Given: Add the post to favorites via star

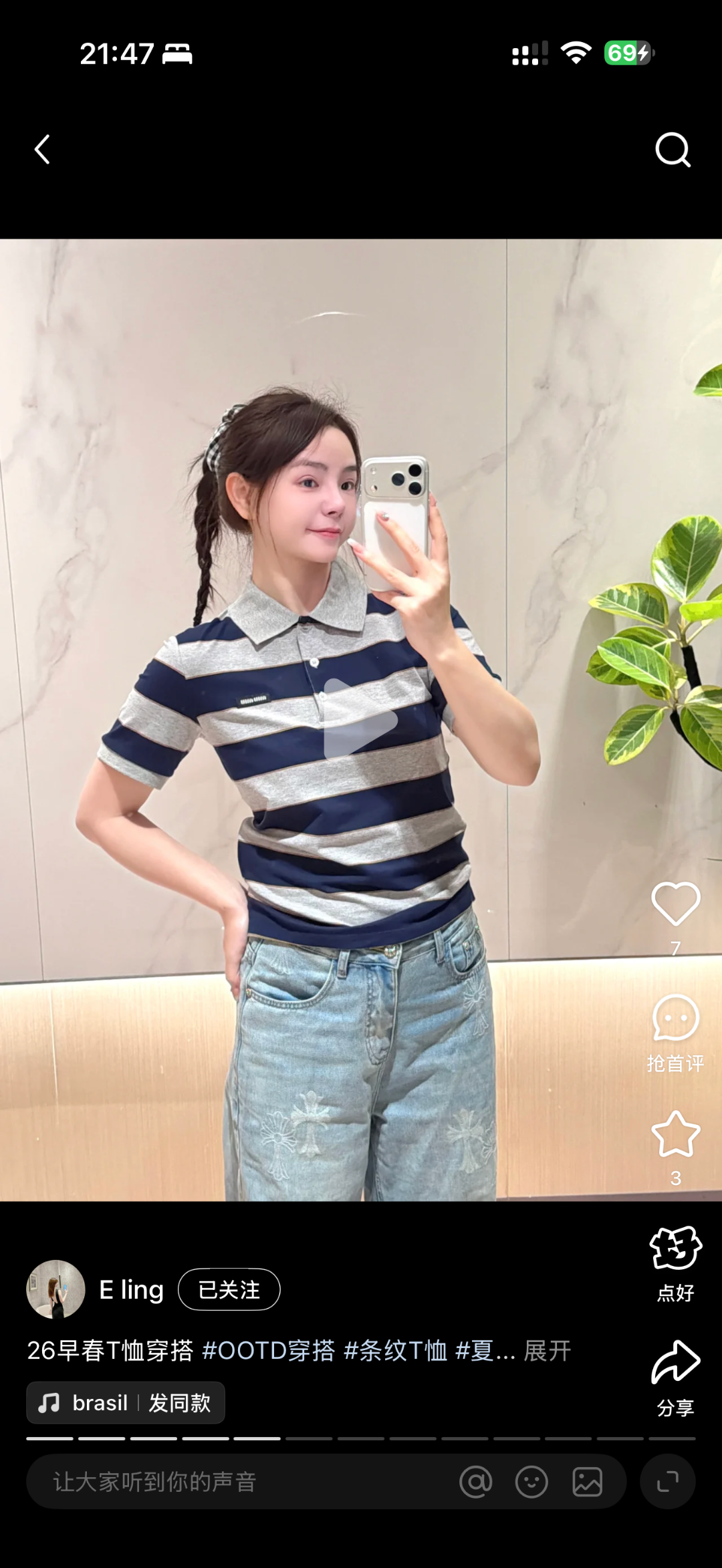Looking at the screenshot, I should (x=675, y=1134).
